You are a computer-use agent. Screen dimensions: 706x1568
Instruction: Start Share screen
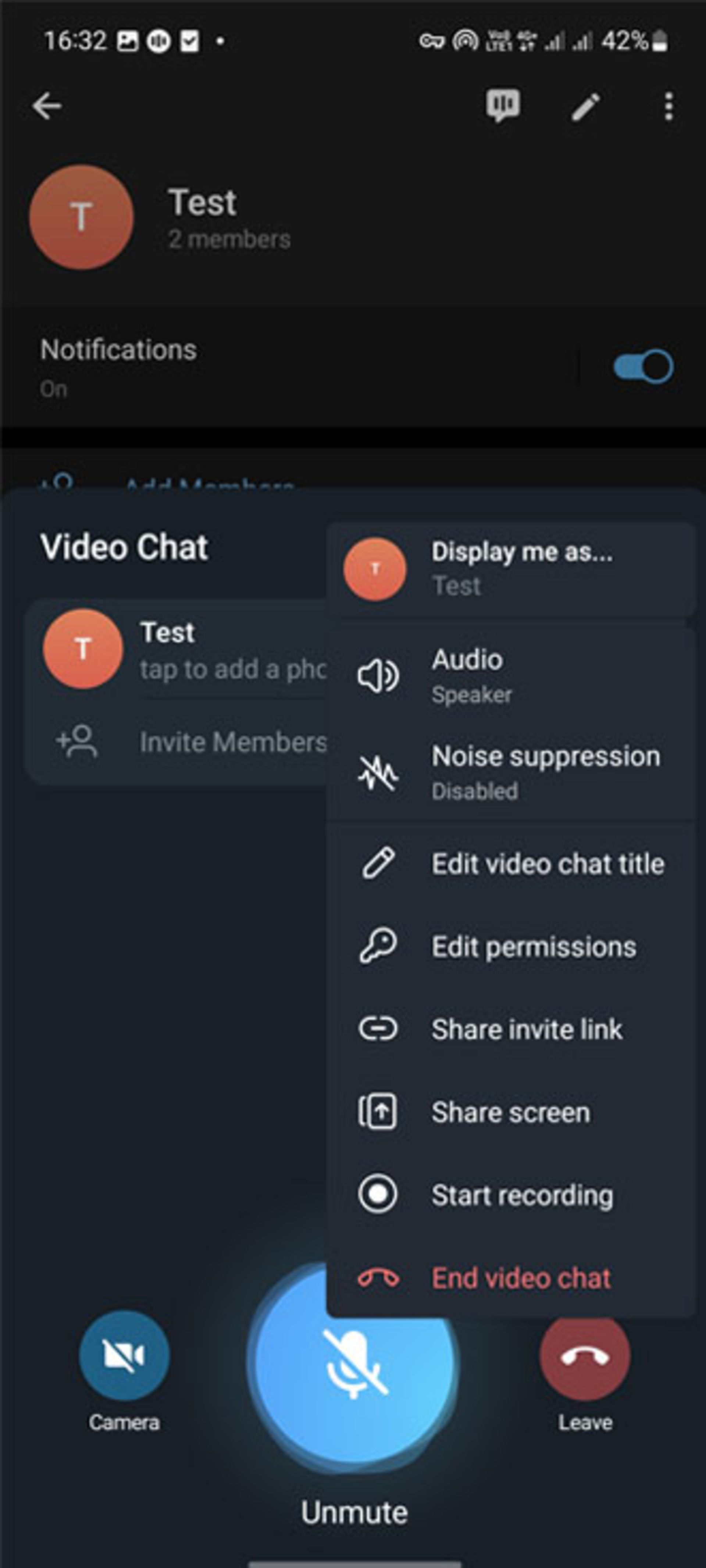point(511,1112)
